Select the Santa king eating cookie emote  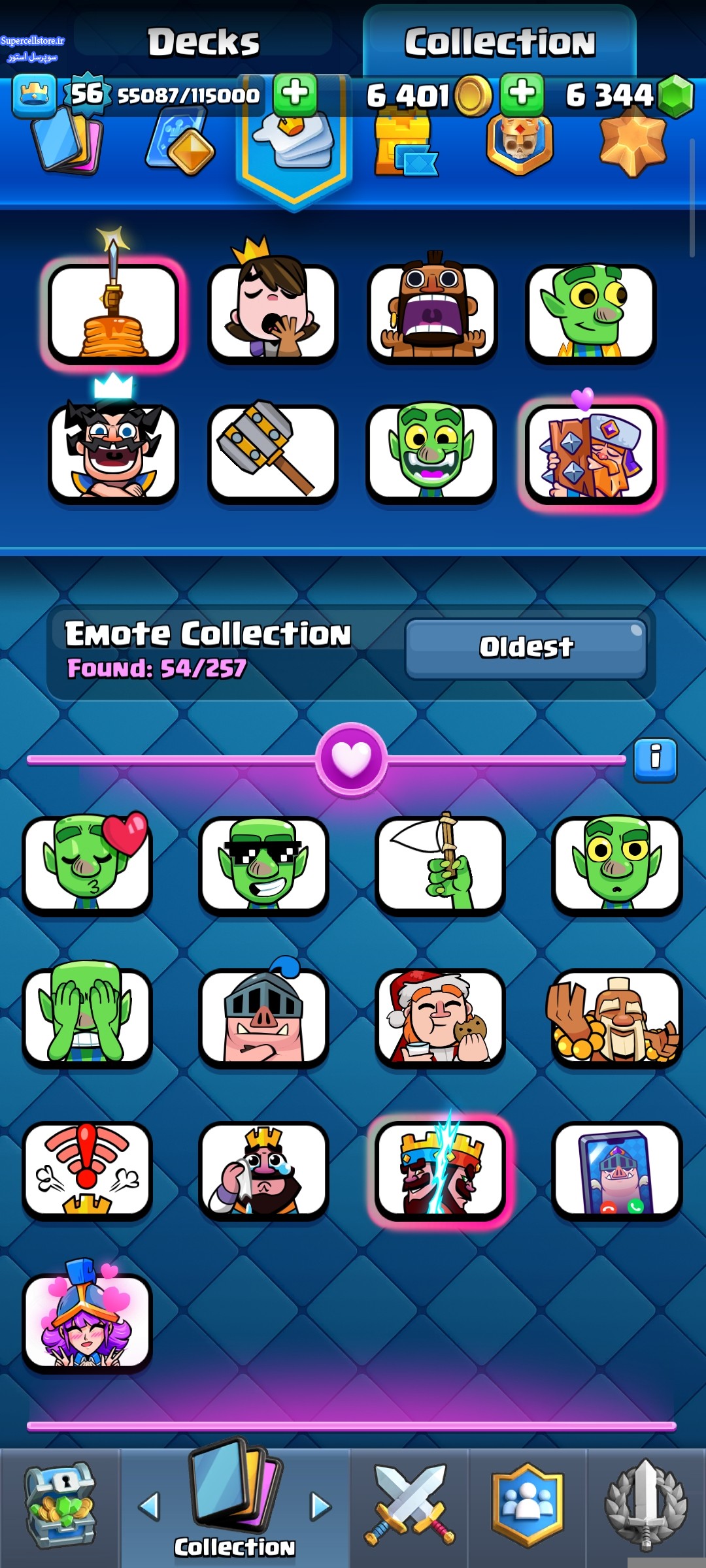click(x=440, y=1017)
